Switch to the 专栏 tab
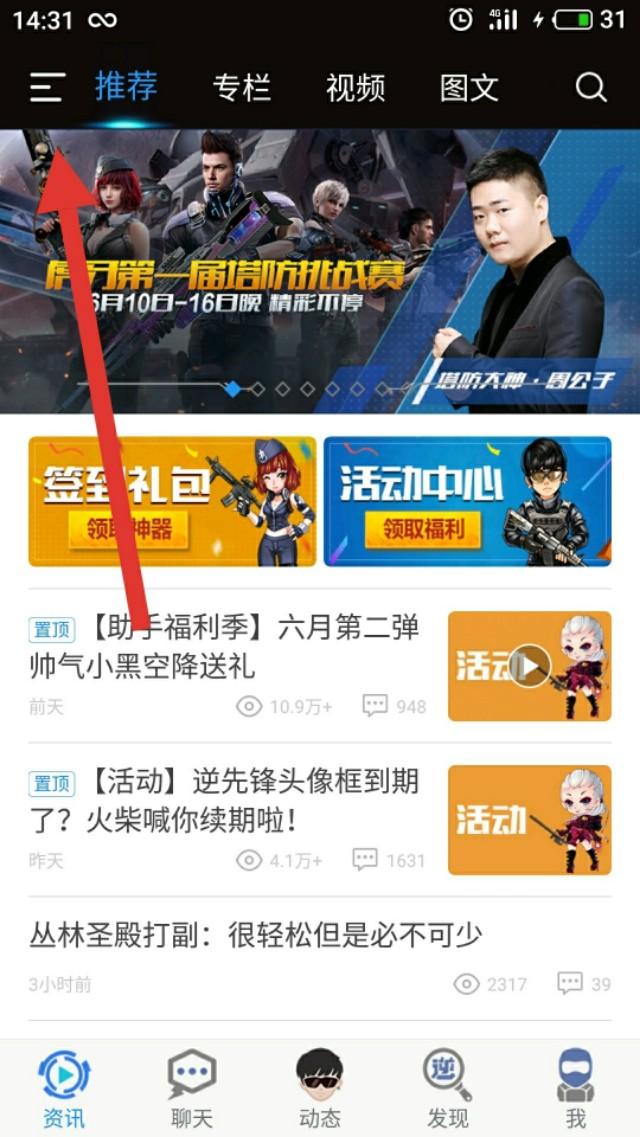 [x=241, y=88]
